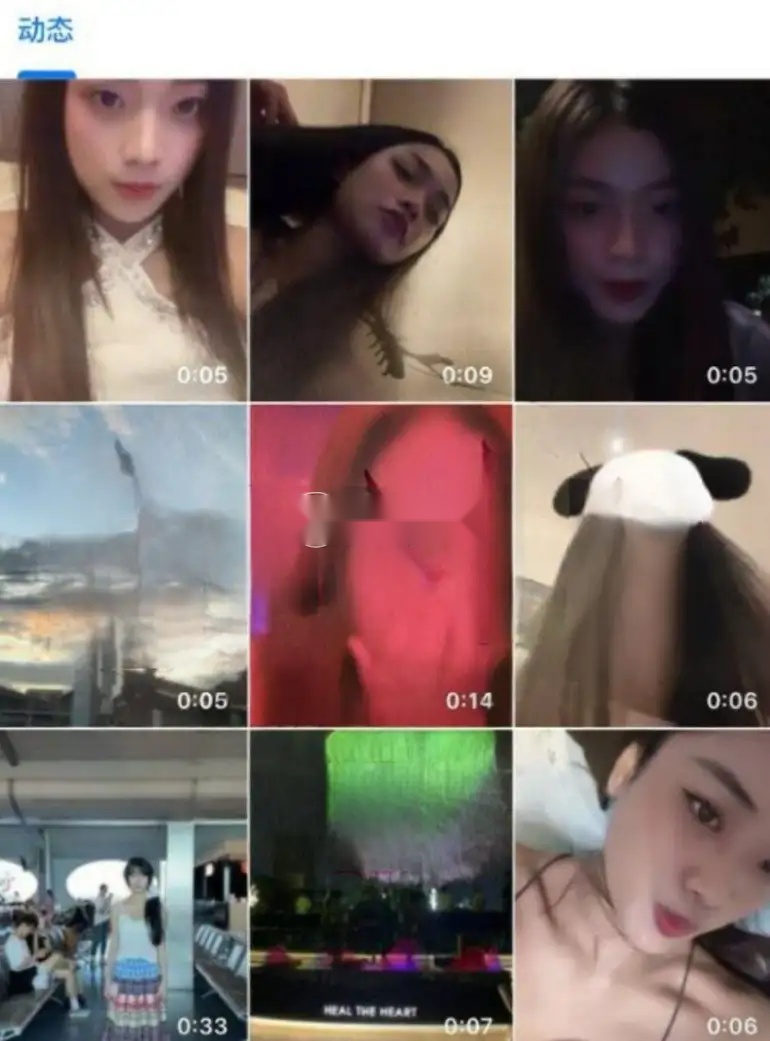Play the red-tinted 0:14 video

coord(381,565)
